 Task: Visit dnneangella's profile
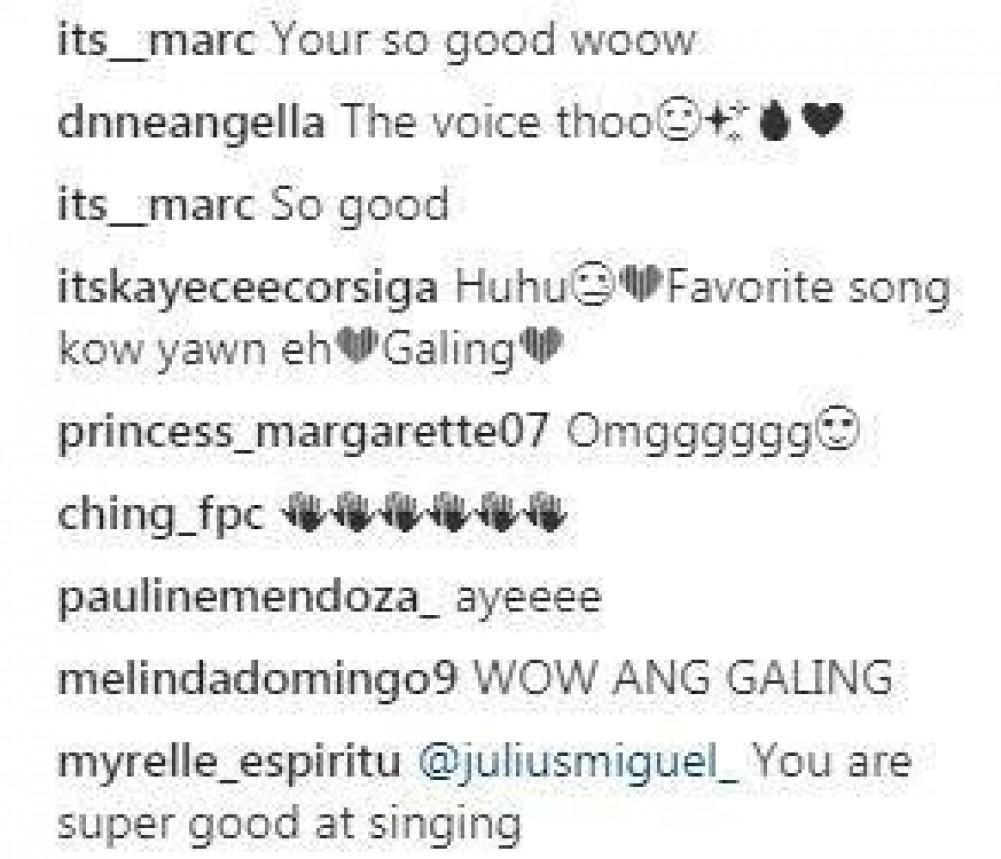click(192, 124)
